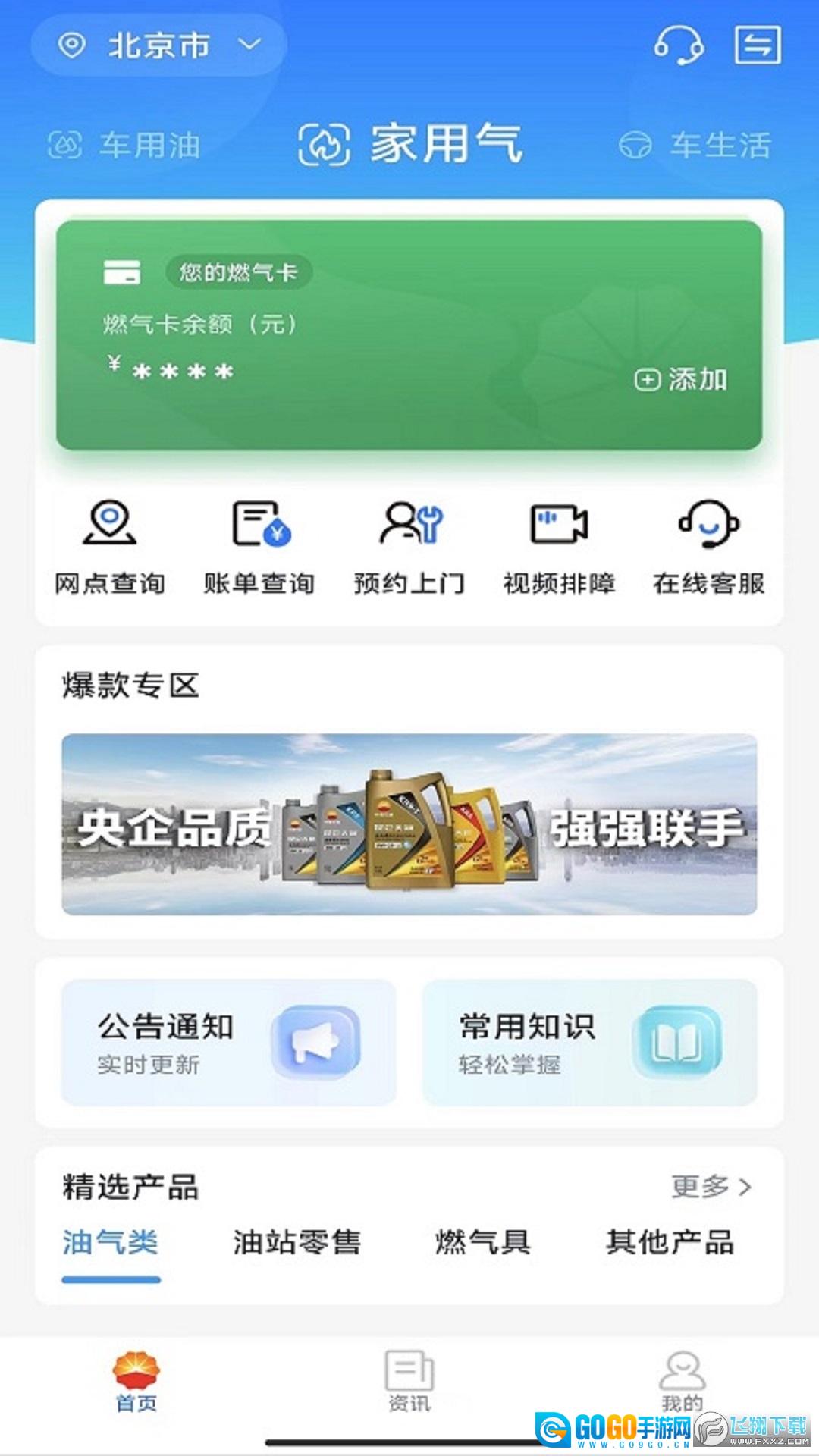Tap the switch/transfer icon in top corner
The width and height of the screenshot is (819, 1456).
(758, 45)
